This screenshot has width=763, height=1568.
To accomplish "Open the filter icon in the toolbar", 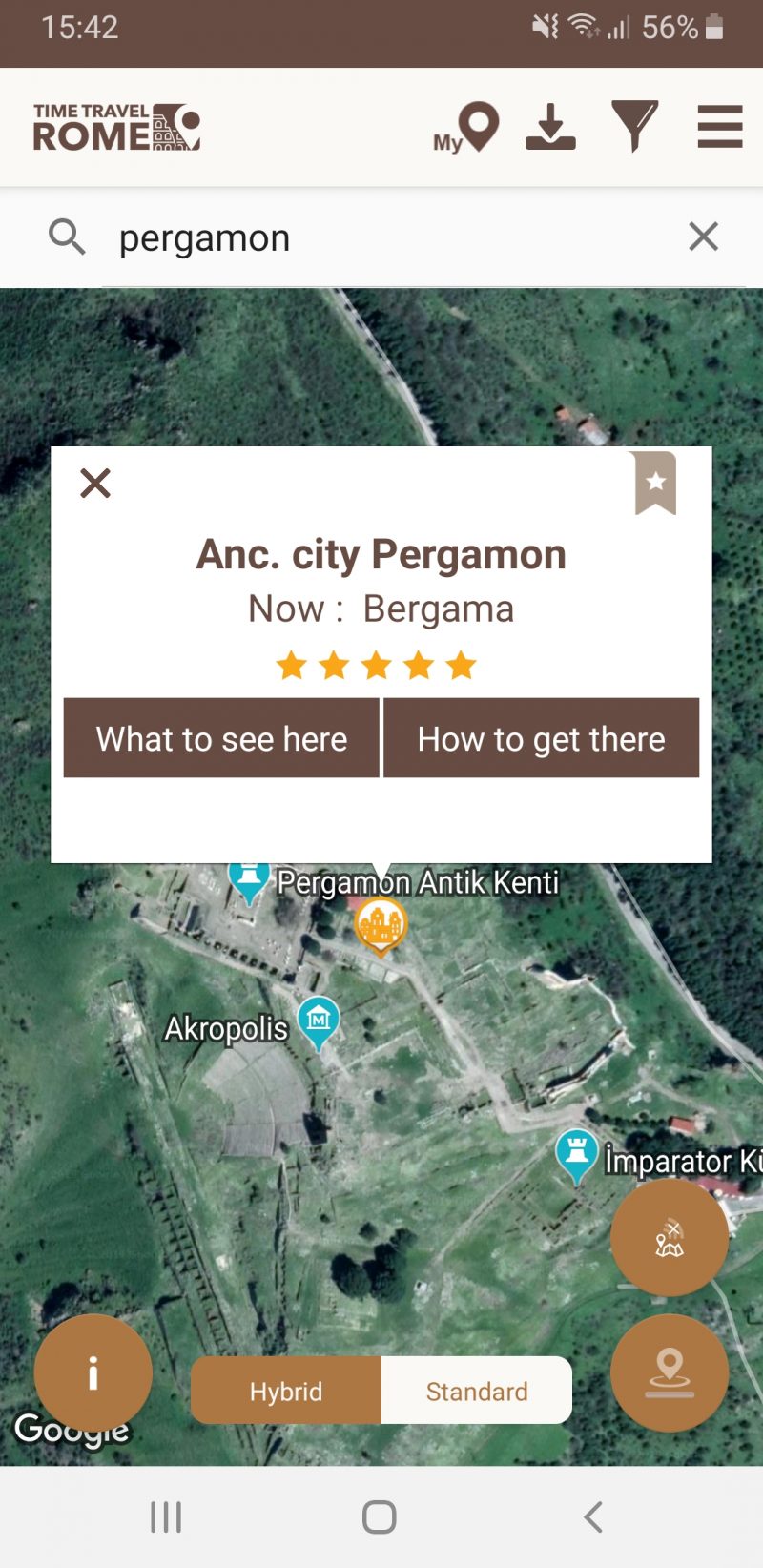I will tap(635, 125).
